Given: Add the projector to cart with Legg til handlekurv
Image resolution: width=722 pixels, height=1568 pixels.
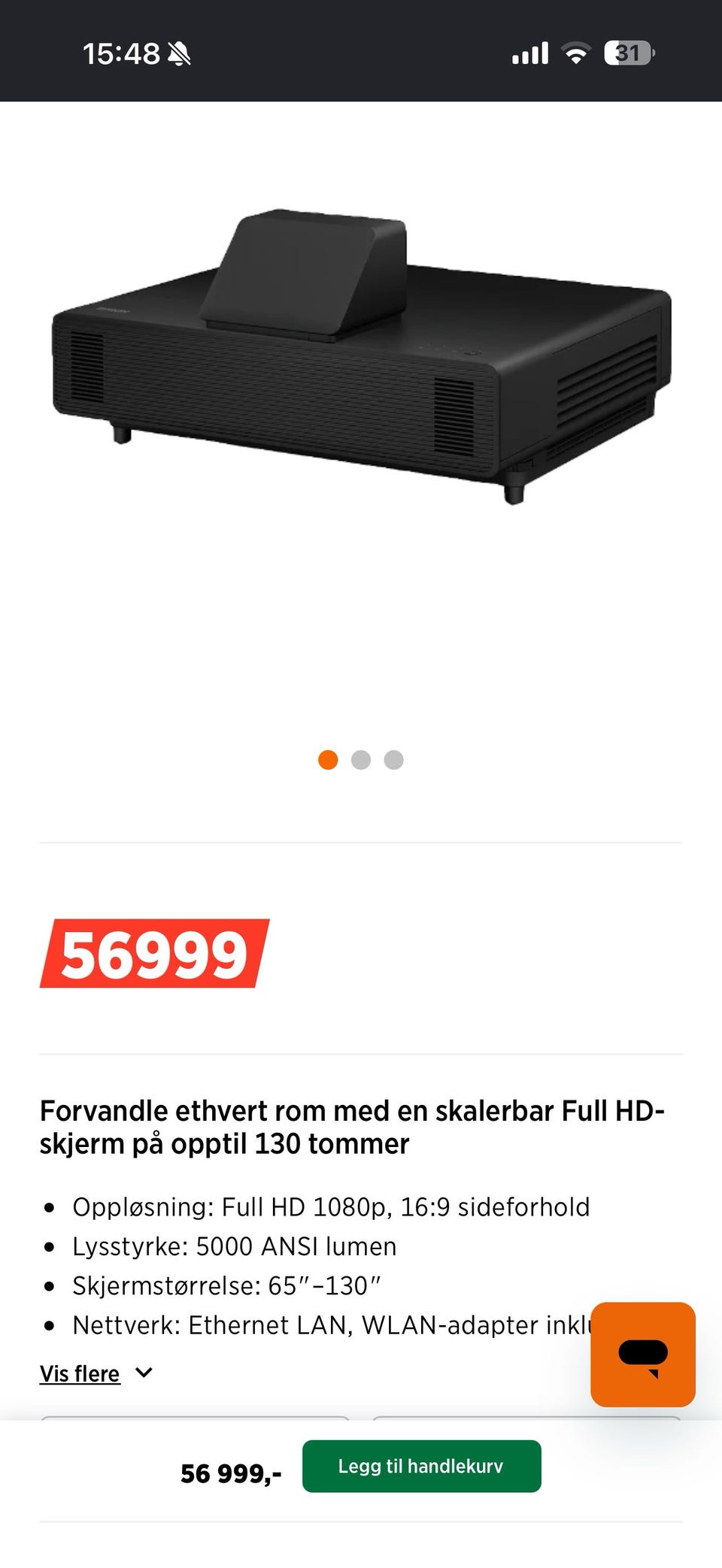Looking at the screenshot, I should [x=421, y=1466].
